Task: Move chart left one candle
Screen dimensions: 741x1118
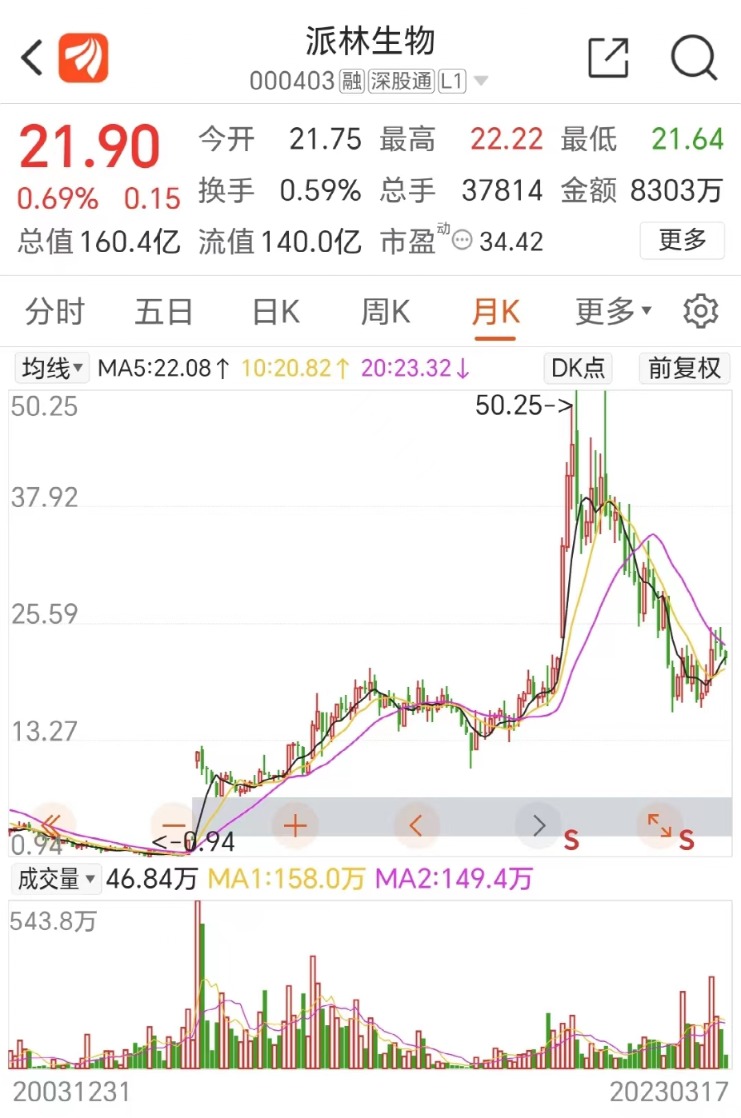Action: (x=417, y=826)
